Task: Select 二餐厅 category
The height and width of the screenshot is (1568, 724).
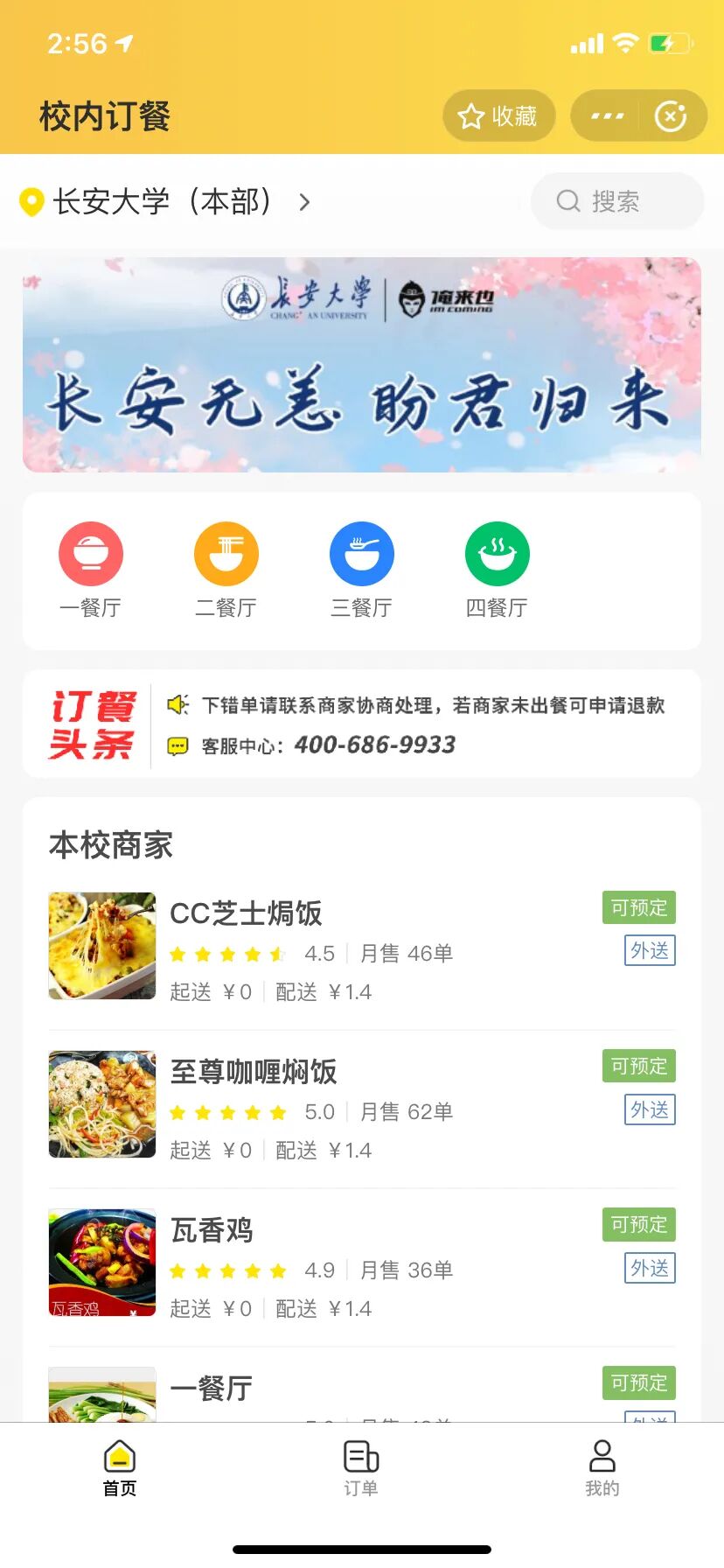Action: 226,570
